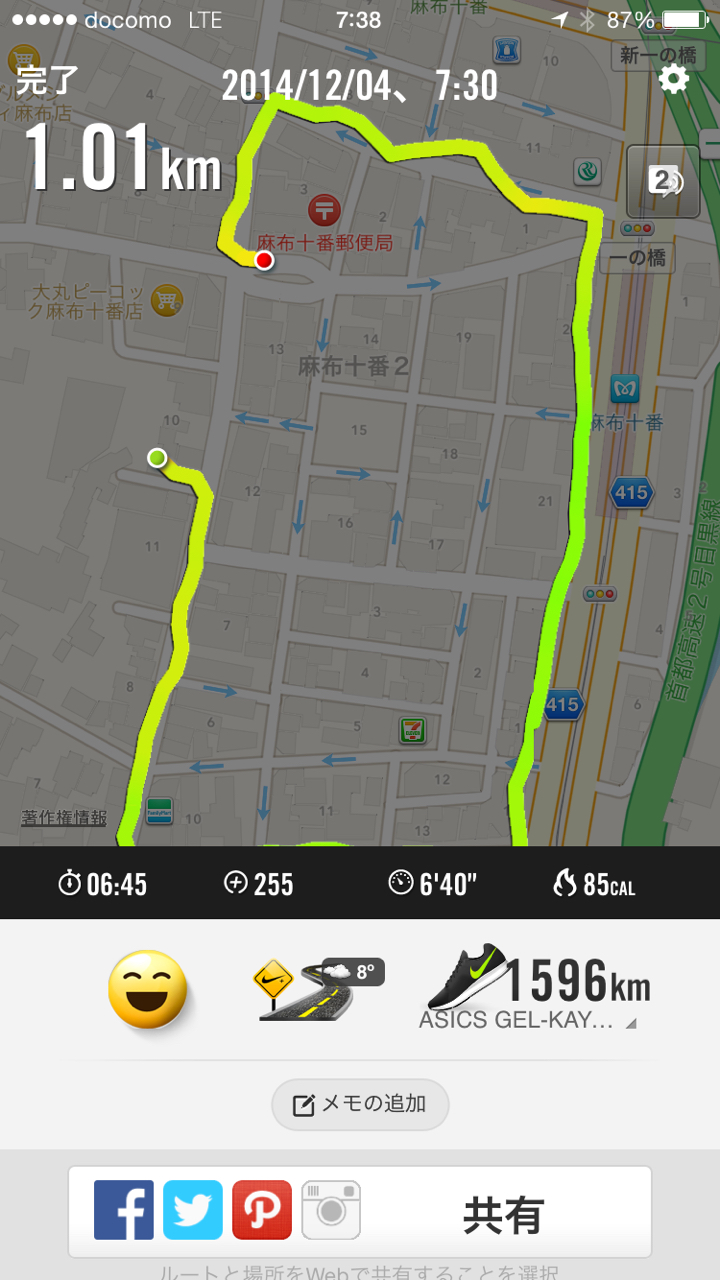This screenshot has height=1280, width=720.
Task: Share the run to Facebook
Action: tap(124, 1210)
